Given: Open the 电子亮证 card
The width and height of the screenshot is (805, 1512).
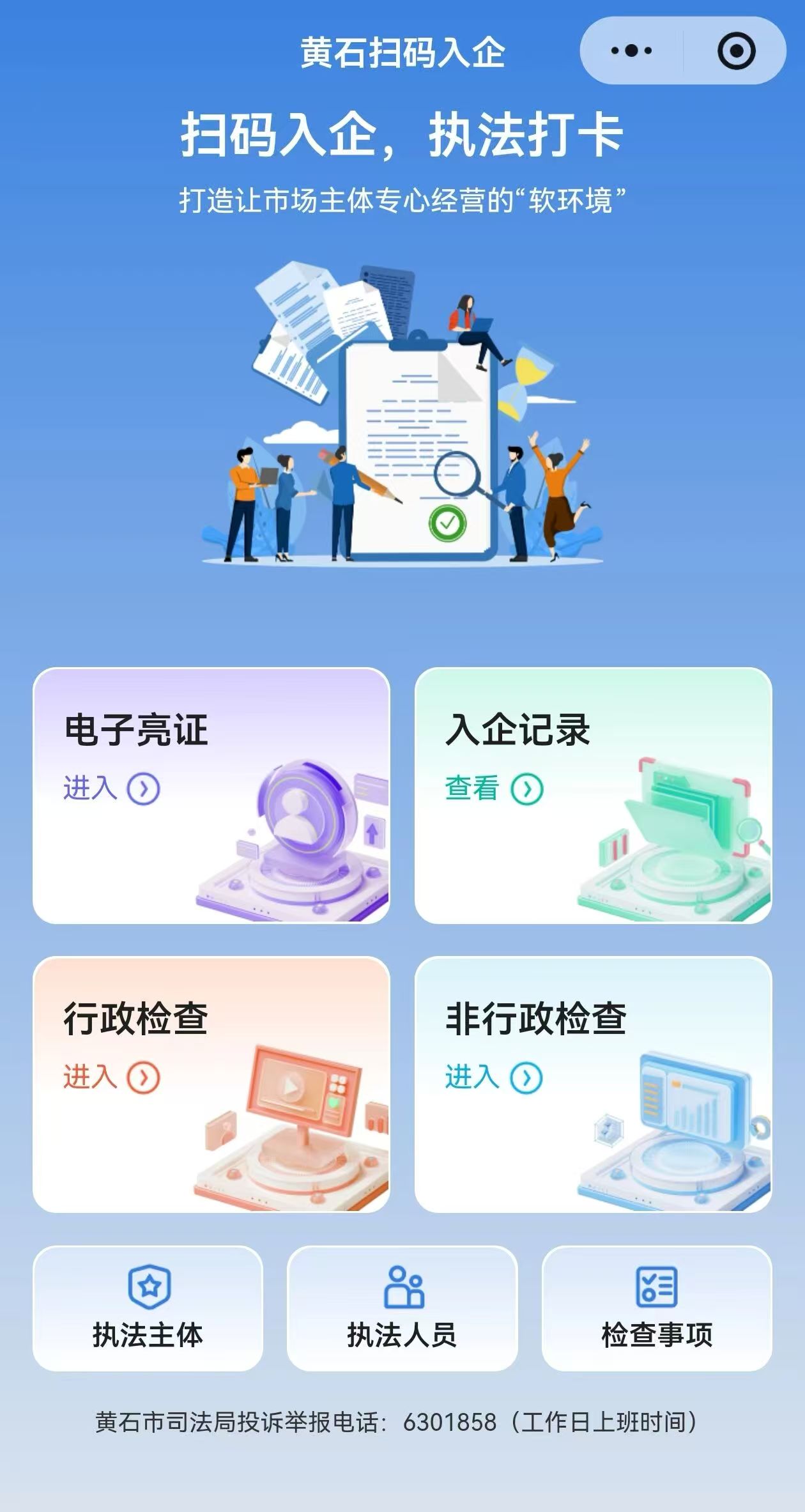Looking at the screenshot, I should [211, 795].
